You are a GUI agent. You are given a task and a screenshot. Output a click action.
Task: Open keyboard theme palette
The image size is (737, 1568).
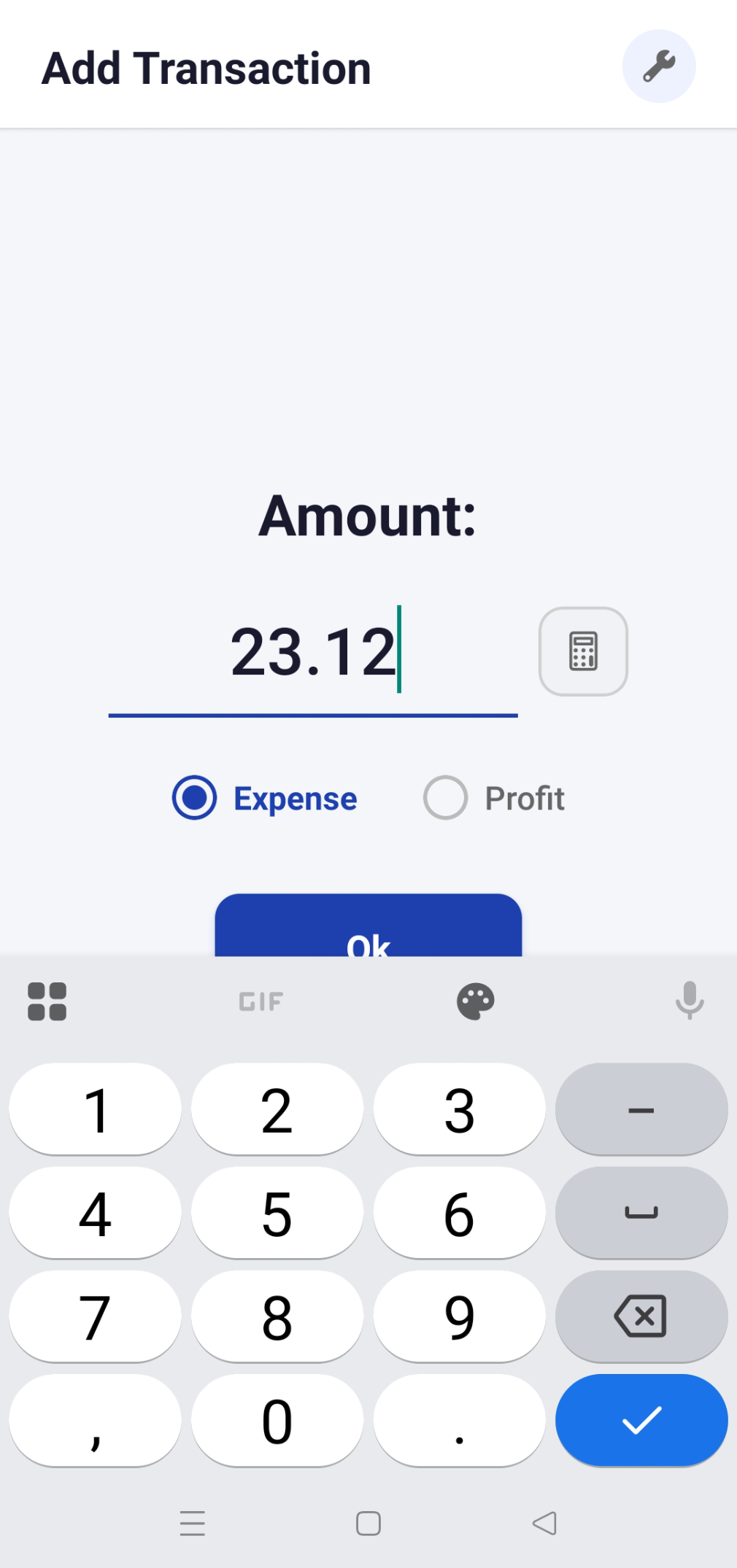[476, 1001]
